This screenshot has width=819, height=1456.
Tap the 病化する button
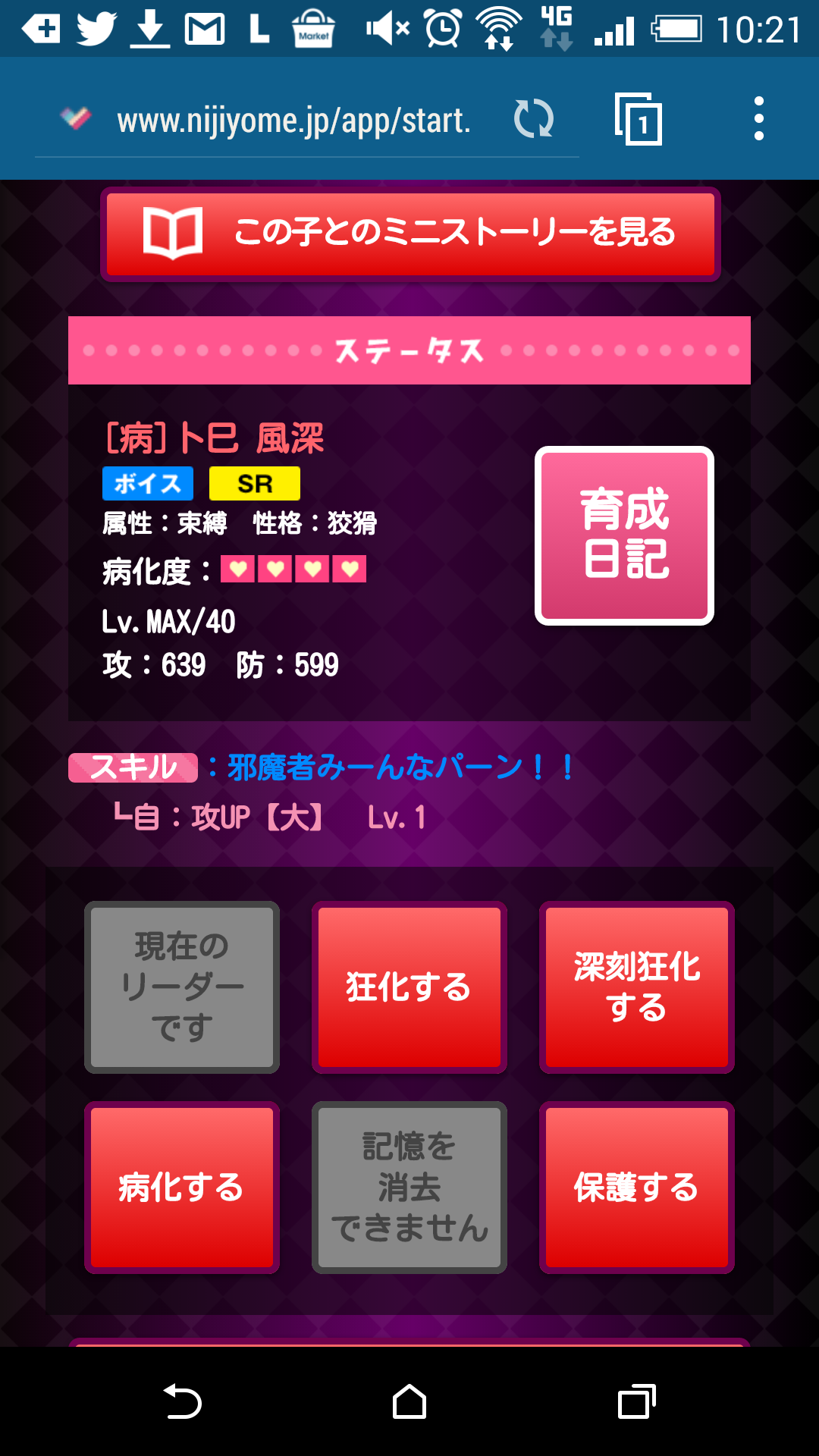point(182,1188)
